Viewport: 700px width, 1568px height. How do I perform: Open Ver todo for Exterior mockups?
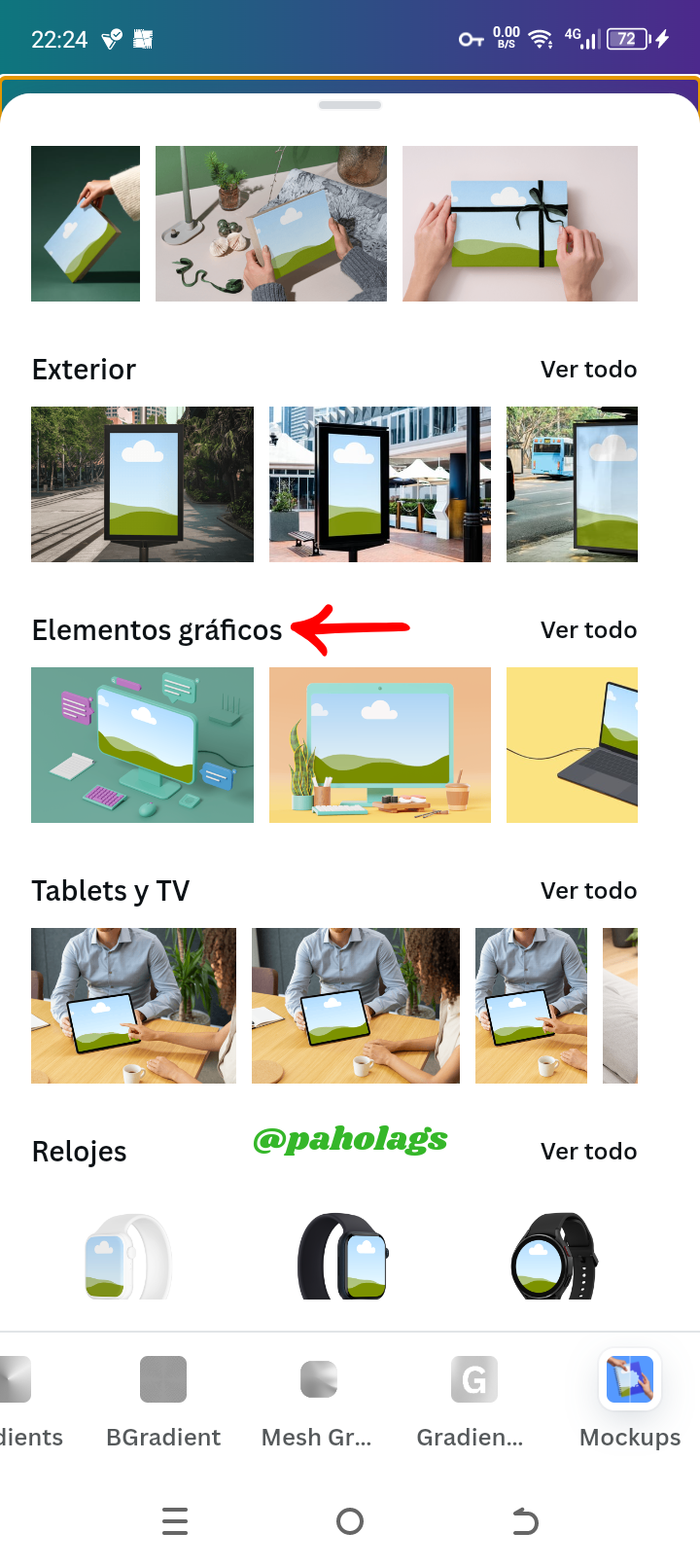588,370
